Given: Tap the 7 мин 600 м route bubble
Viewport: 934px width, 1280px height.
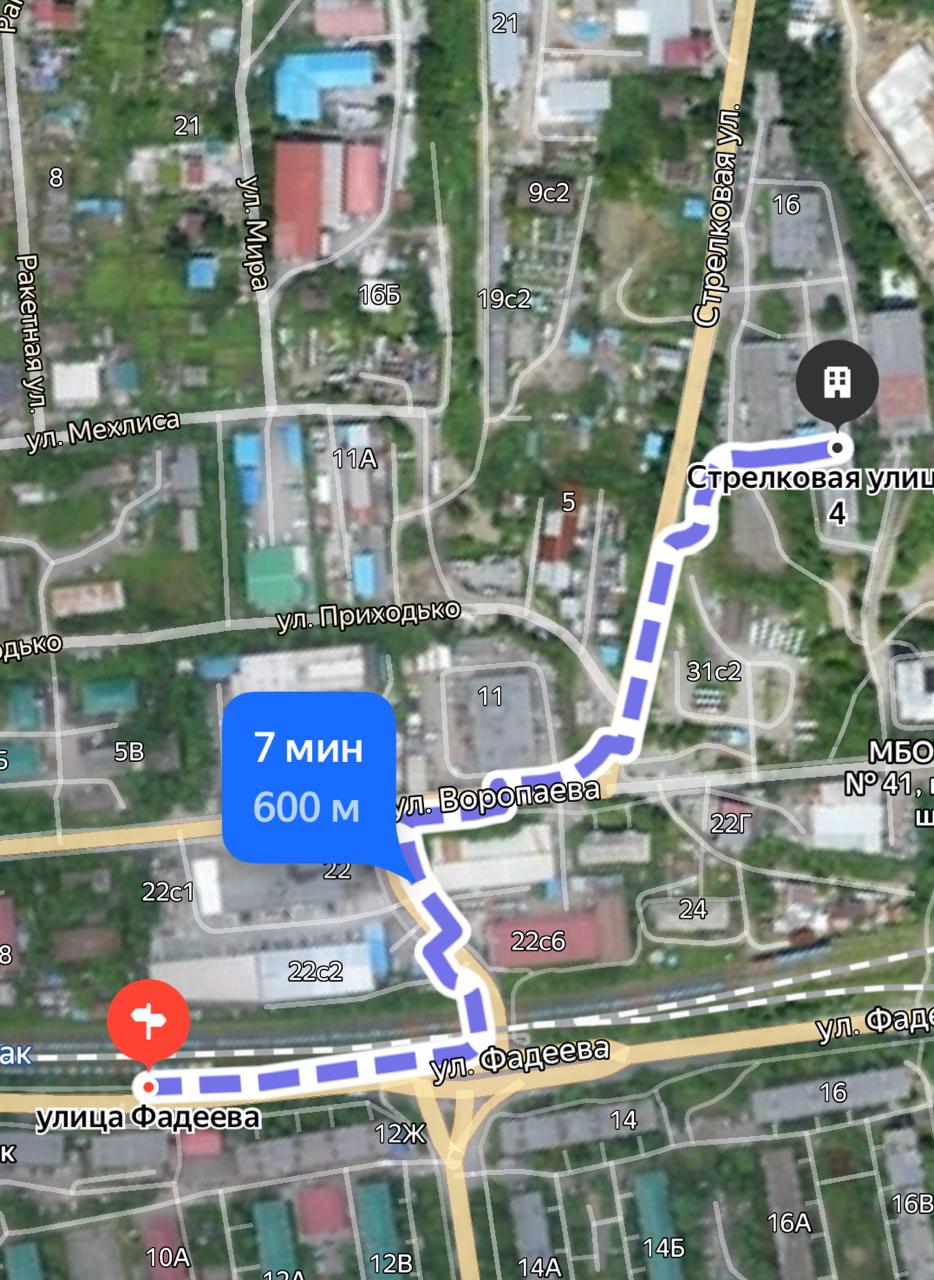Looking at the screenshot, I should [308, 777].
